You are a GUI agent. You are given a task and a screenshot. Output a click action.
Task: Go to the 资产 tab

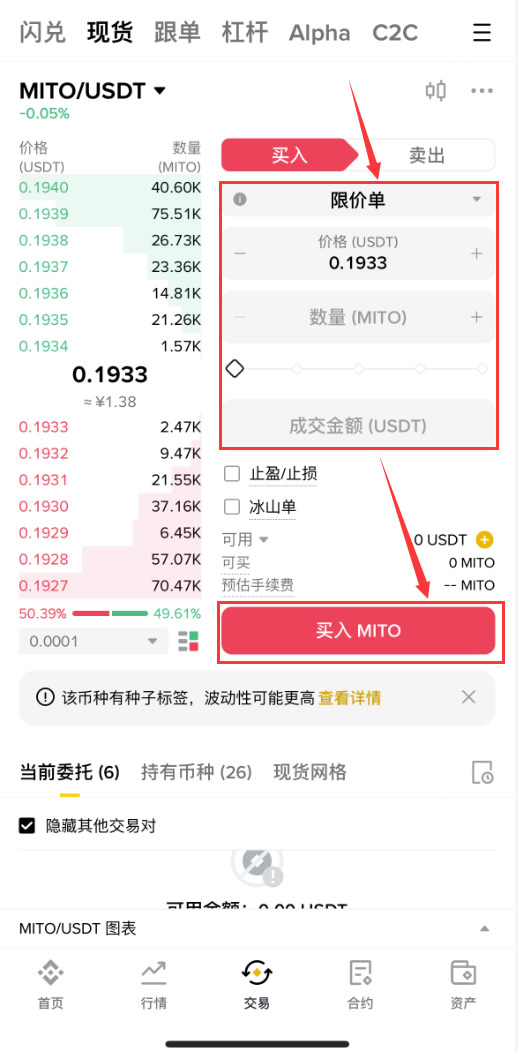[x=463, y=985]
